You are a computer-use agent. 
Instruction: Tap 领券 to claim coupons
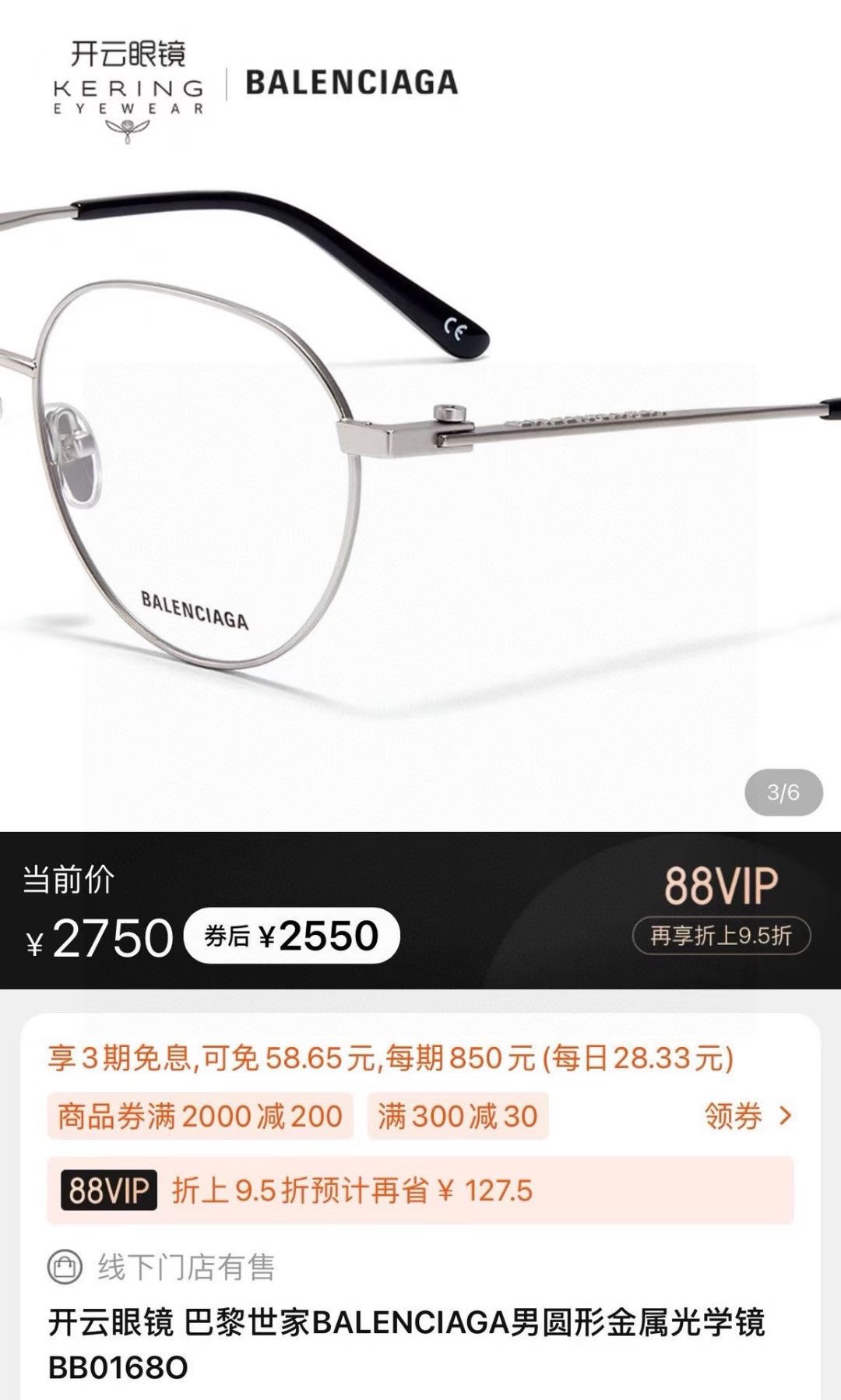748,1116
